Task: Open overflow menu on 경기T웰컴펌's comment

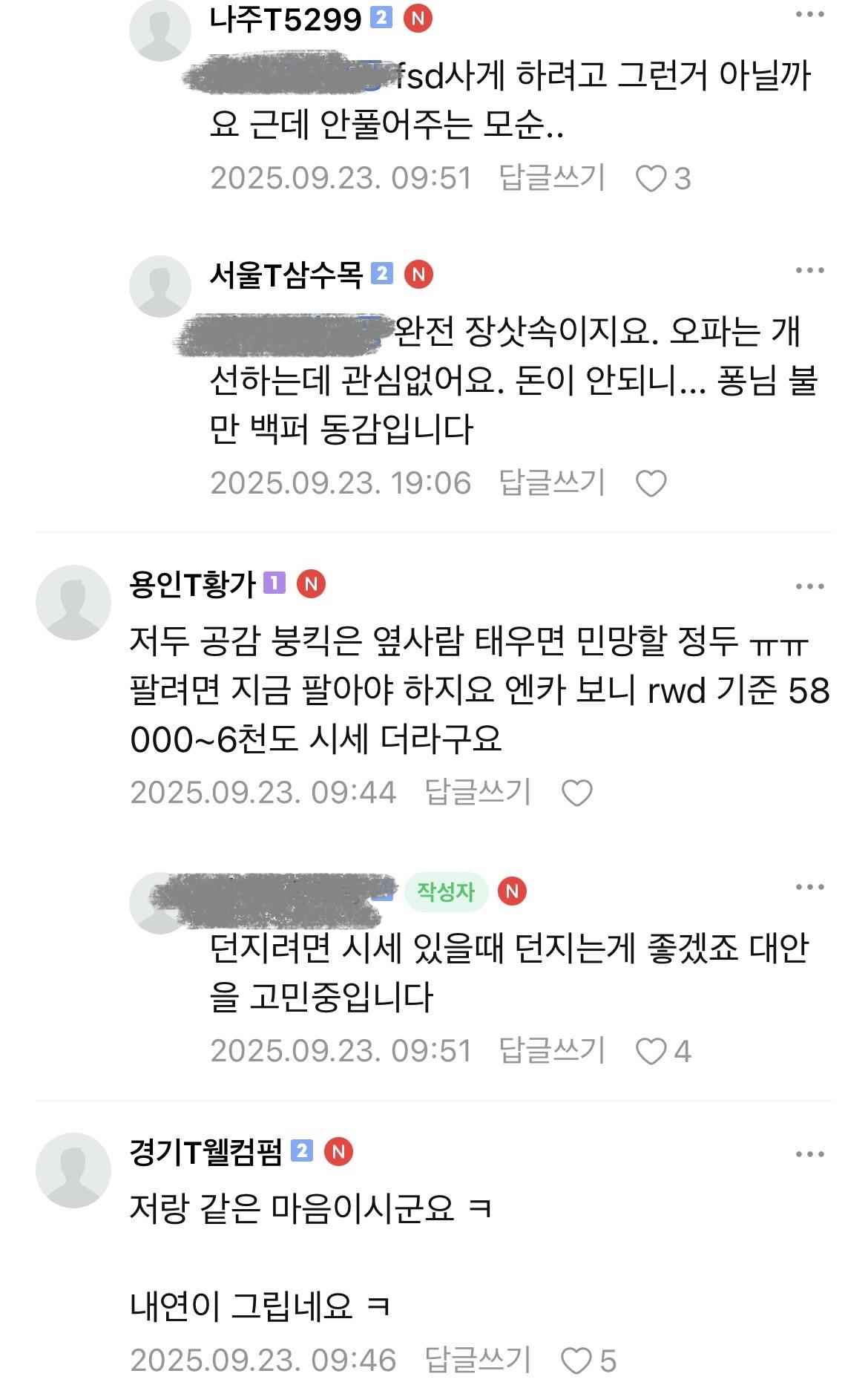Action: (x=809, y=1154)
